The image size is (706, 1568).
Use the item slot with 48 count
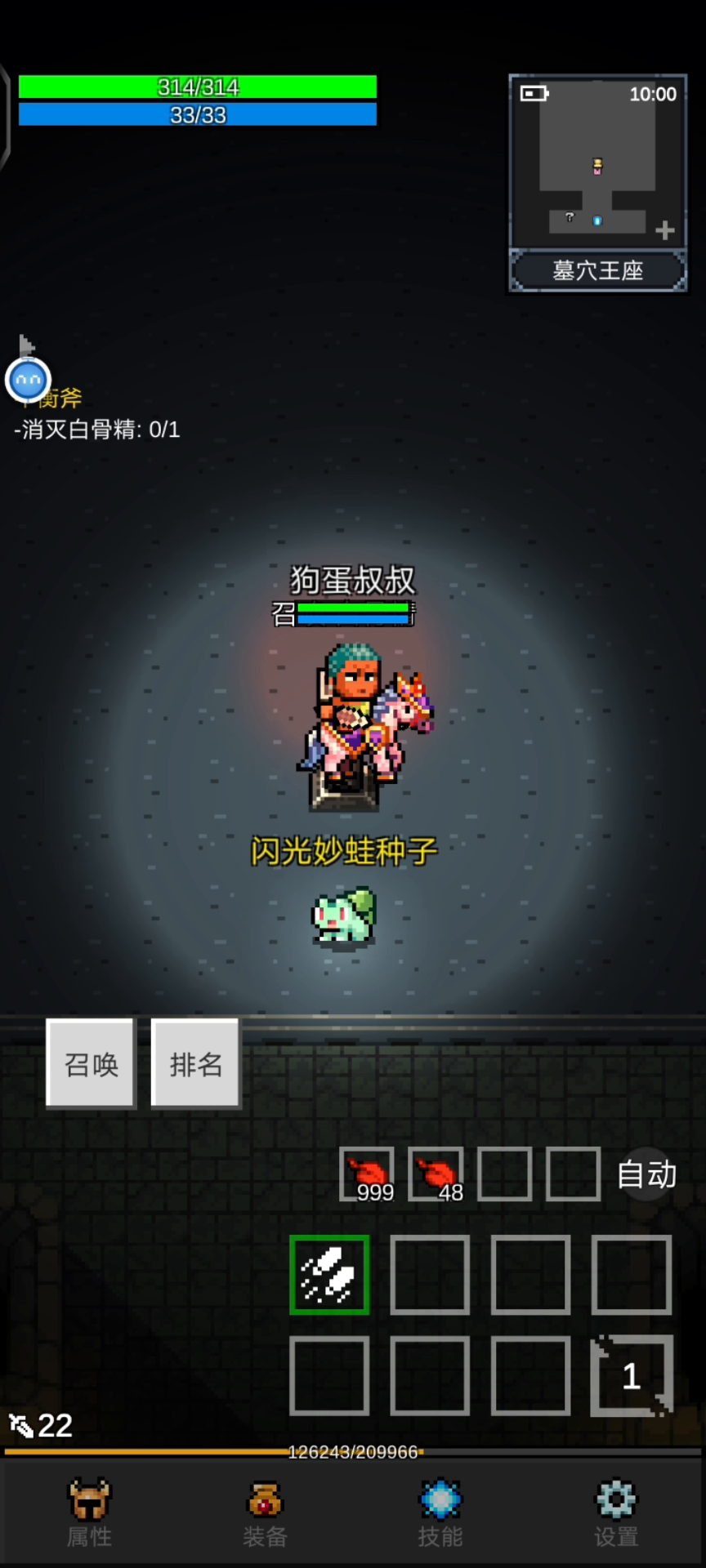click(436, 1174)
